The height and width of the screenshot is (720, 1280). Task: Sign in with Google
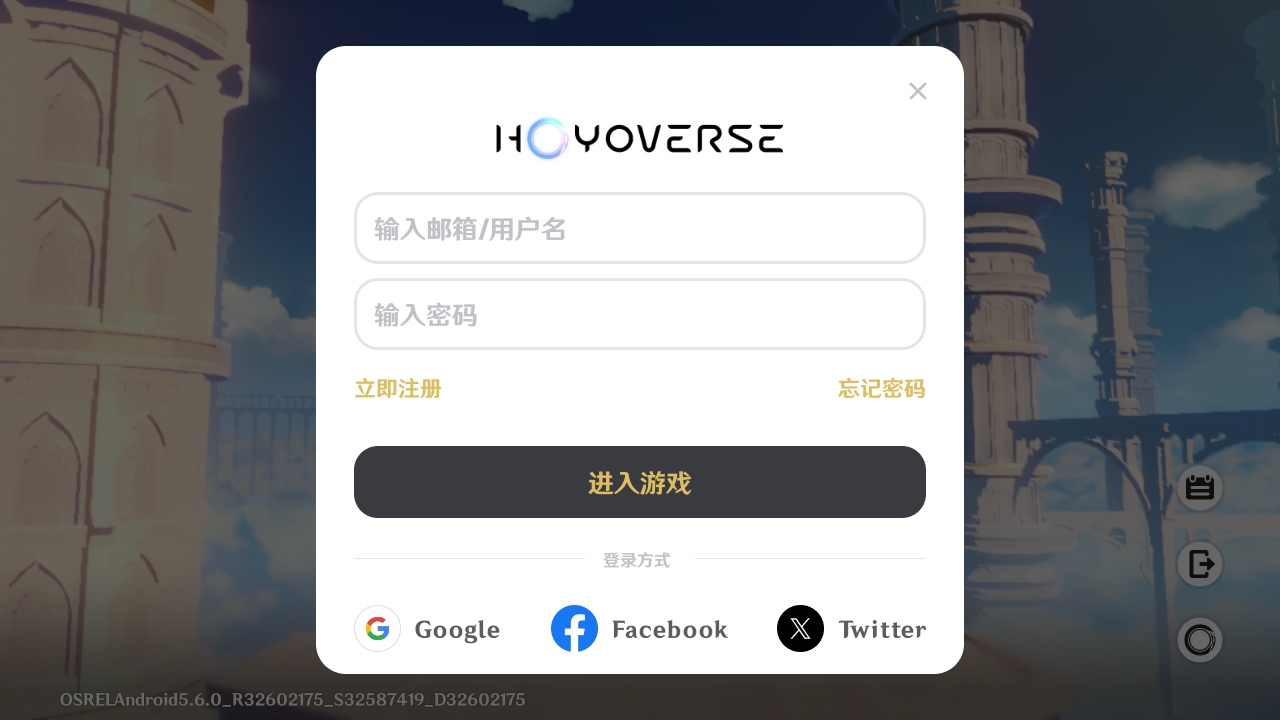(428, 629)
